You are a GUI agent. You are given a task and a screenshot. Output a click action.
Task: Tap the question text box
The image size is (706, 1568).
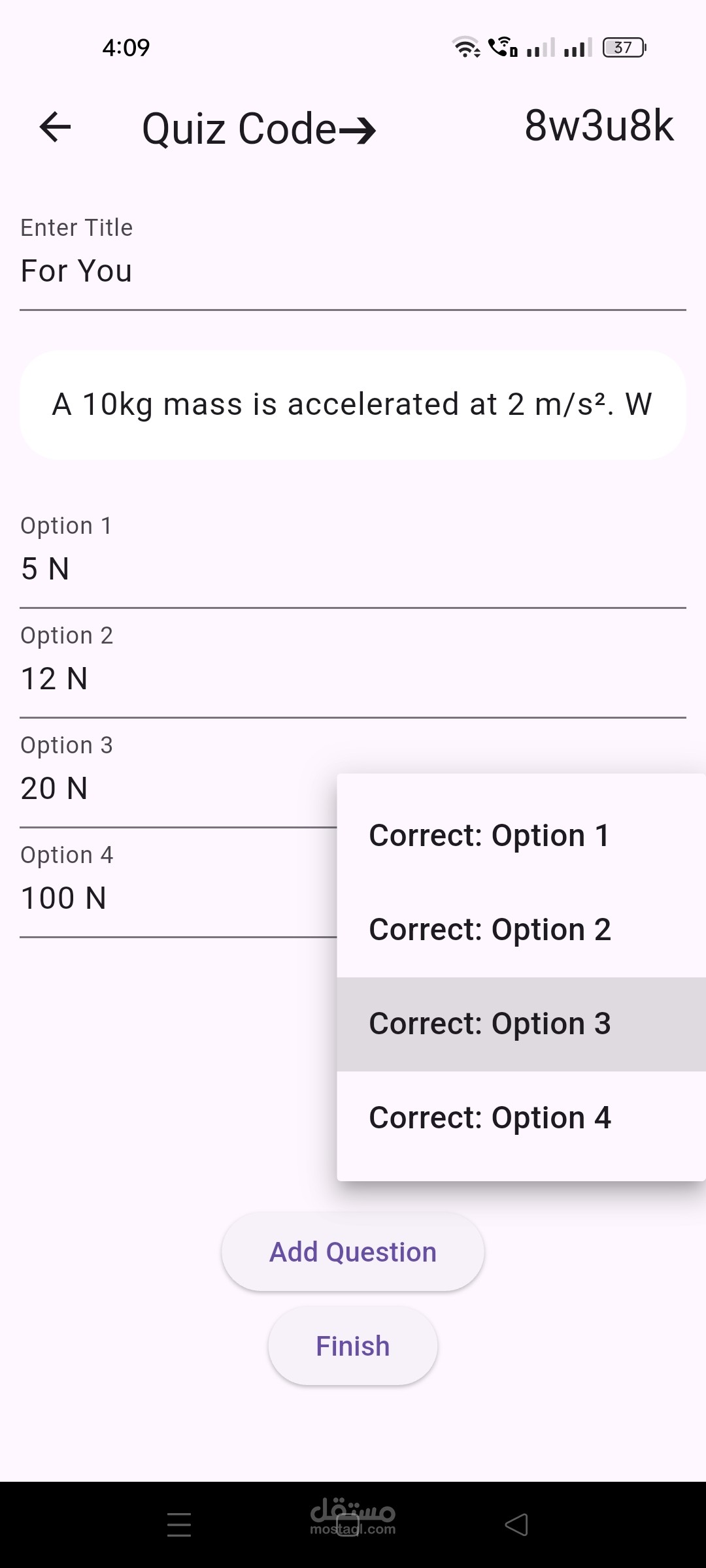pyautogui.click(x=353, y=405)
